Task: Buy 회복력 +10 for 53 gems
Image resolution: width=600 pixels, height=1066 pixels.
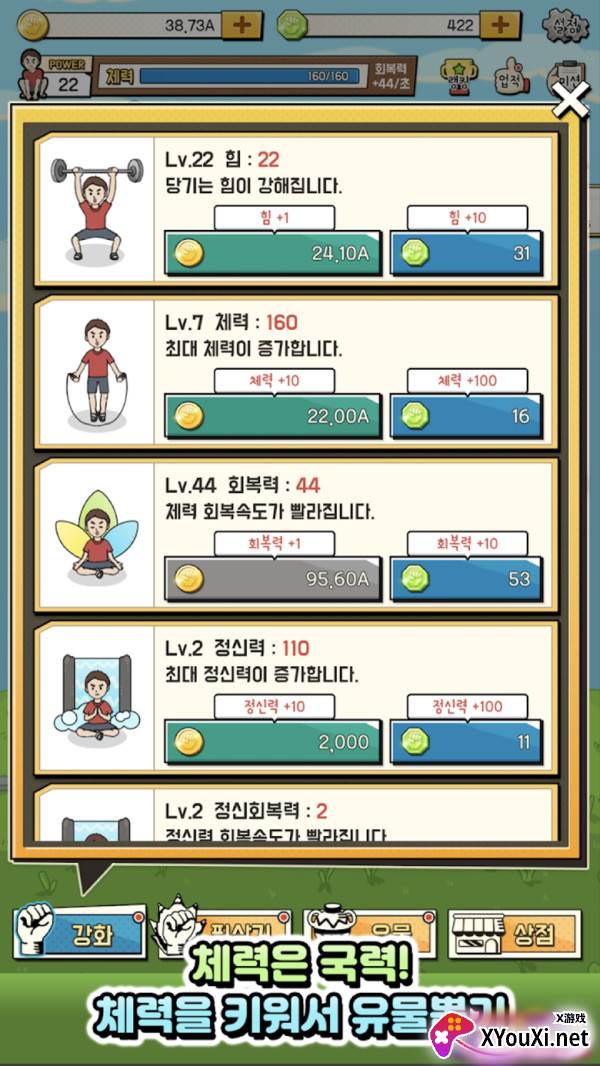Action: pos(467,579)
